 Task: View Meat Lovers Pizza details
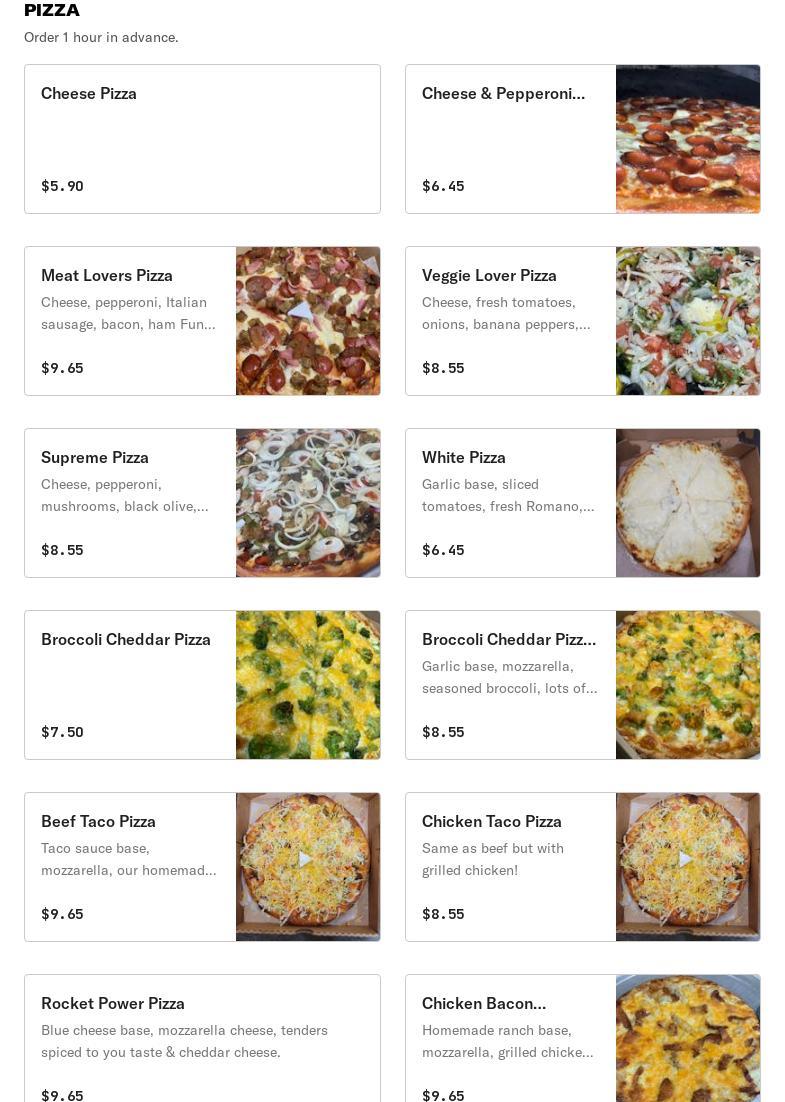[202, 321]
